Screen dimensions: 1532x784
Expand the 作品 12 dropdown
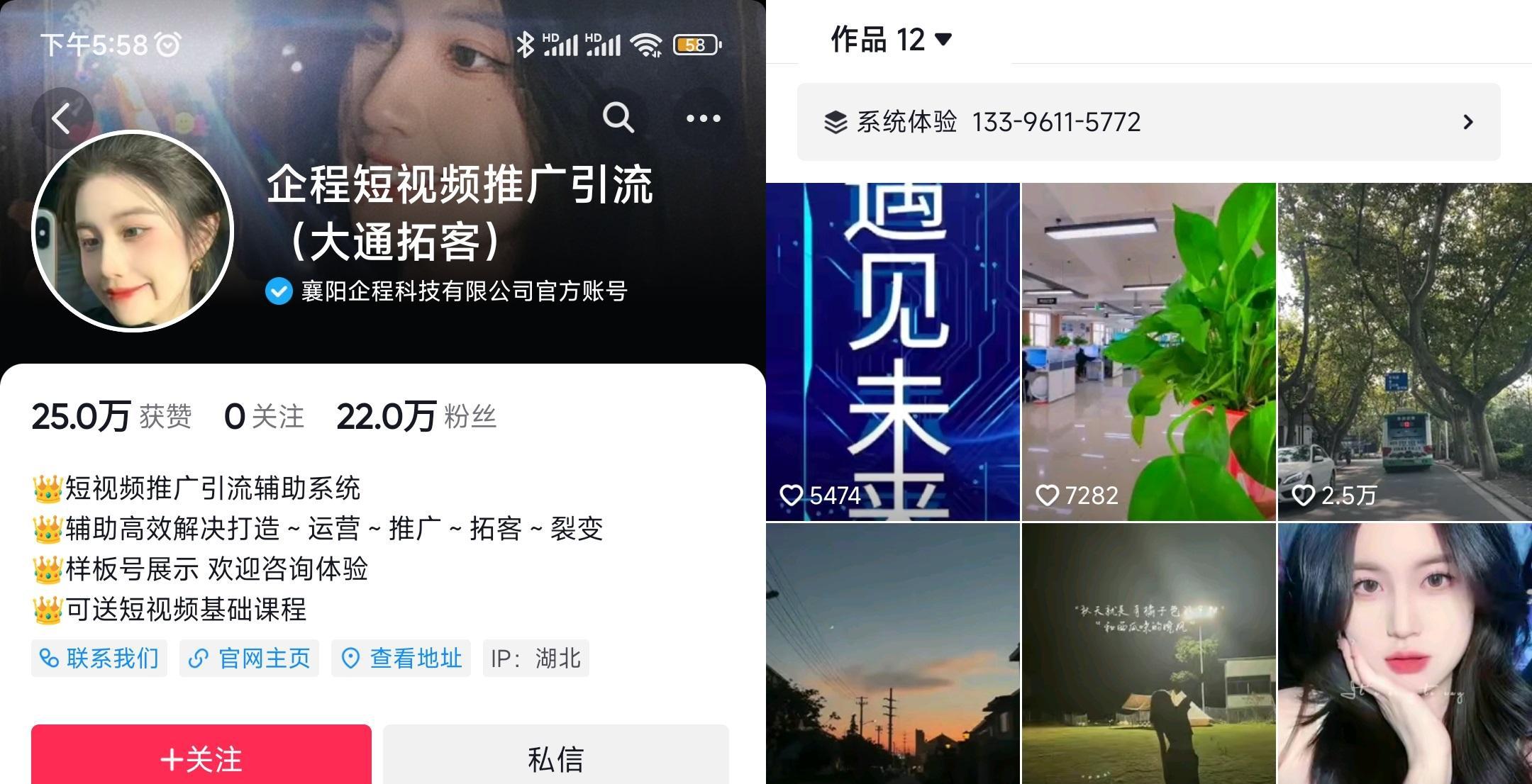pyautogui.click(x=891, y=40)
